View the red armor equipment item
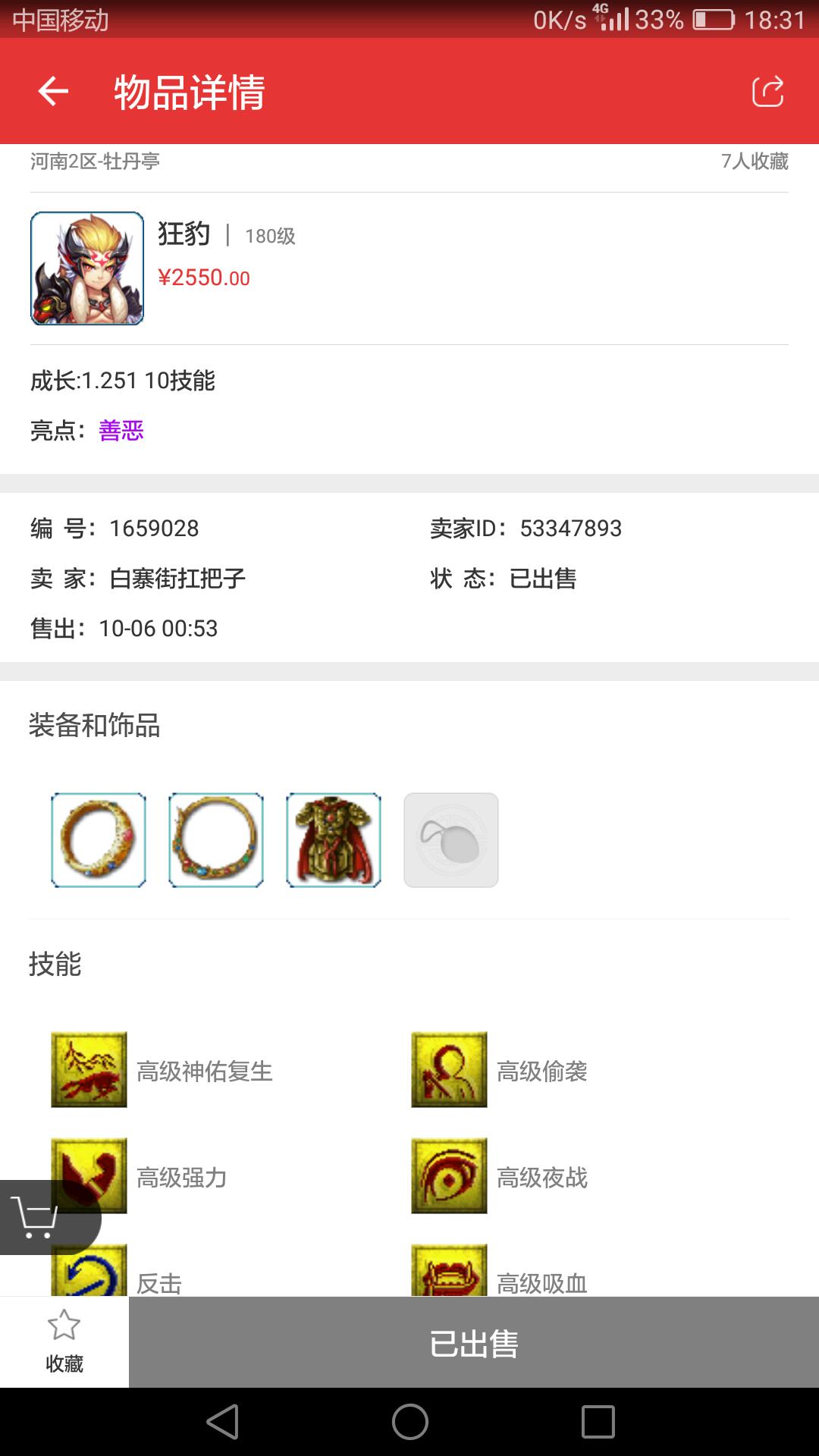The width and height of the screenshot is (819, 1456). (x=334, y=840)
